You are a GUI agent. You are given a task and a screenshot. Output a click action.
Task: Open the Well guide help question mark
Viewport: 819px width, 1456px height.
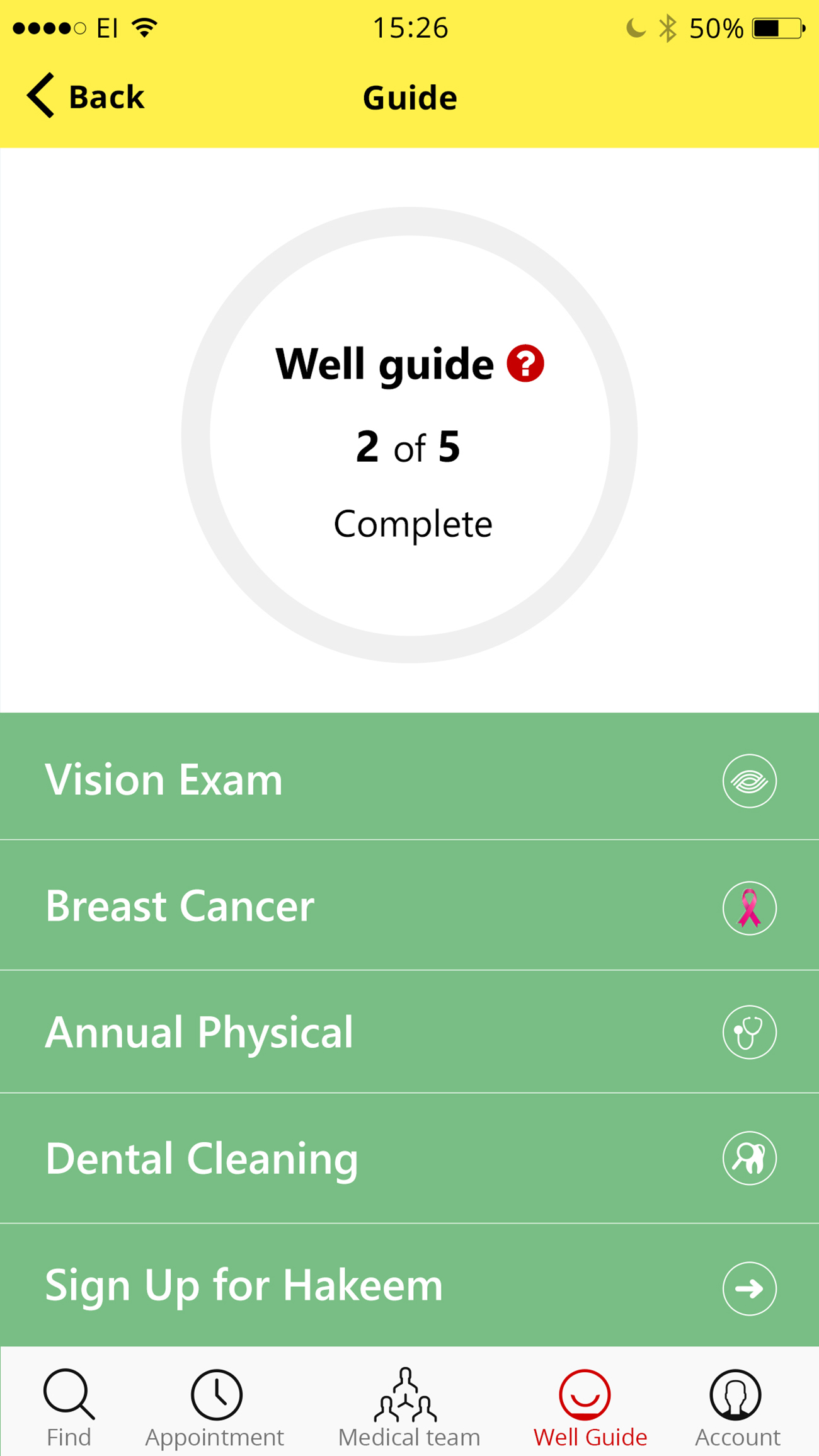[x=525, y=364]
